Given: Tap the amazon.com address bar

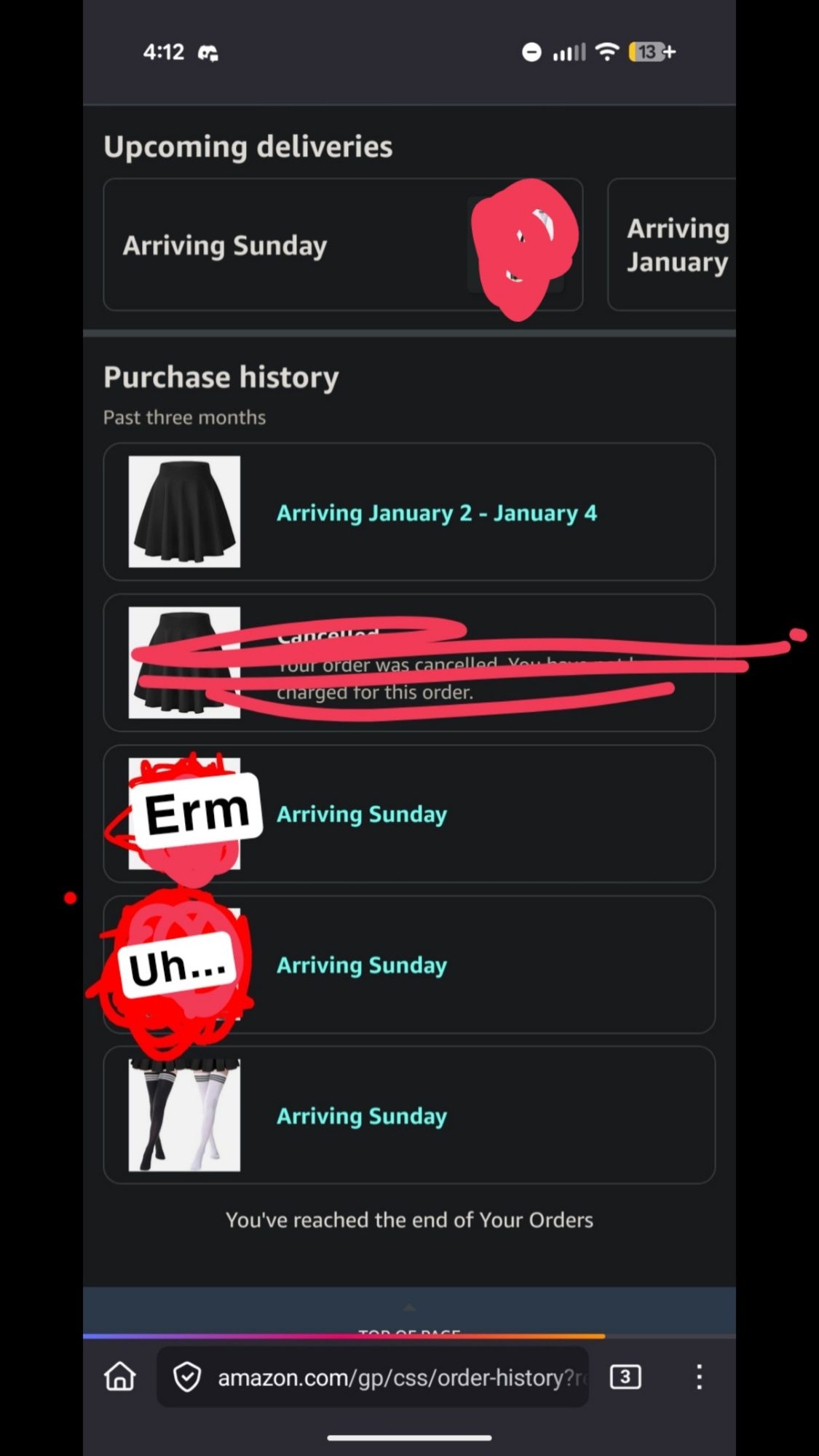Looking at the screenshot, I should pos(393,1377).
